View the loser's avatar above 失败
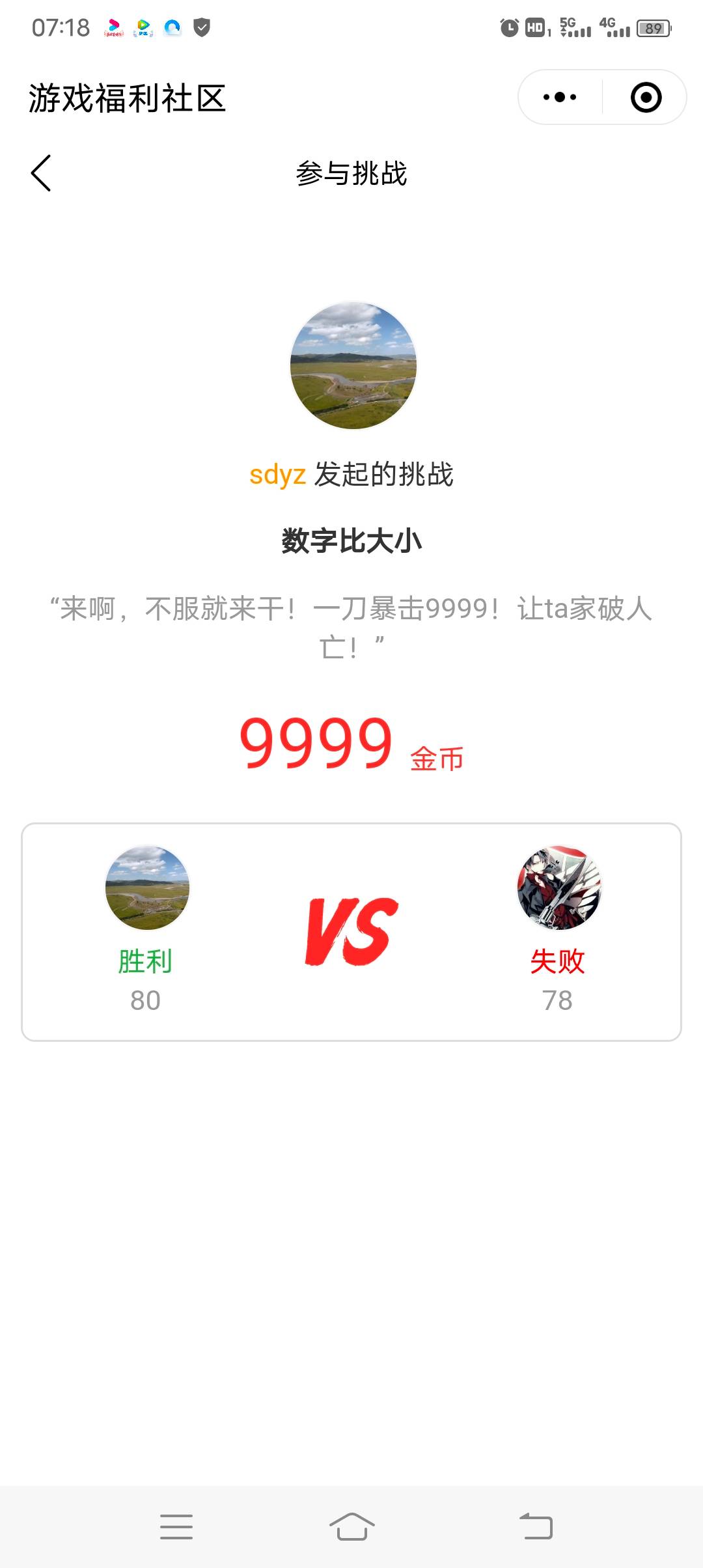 [x=558, y=888]
